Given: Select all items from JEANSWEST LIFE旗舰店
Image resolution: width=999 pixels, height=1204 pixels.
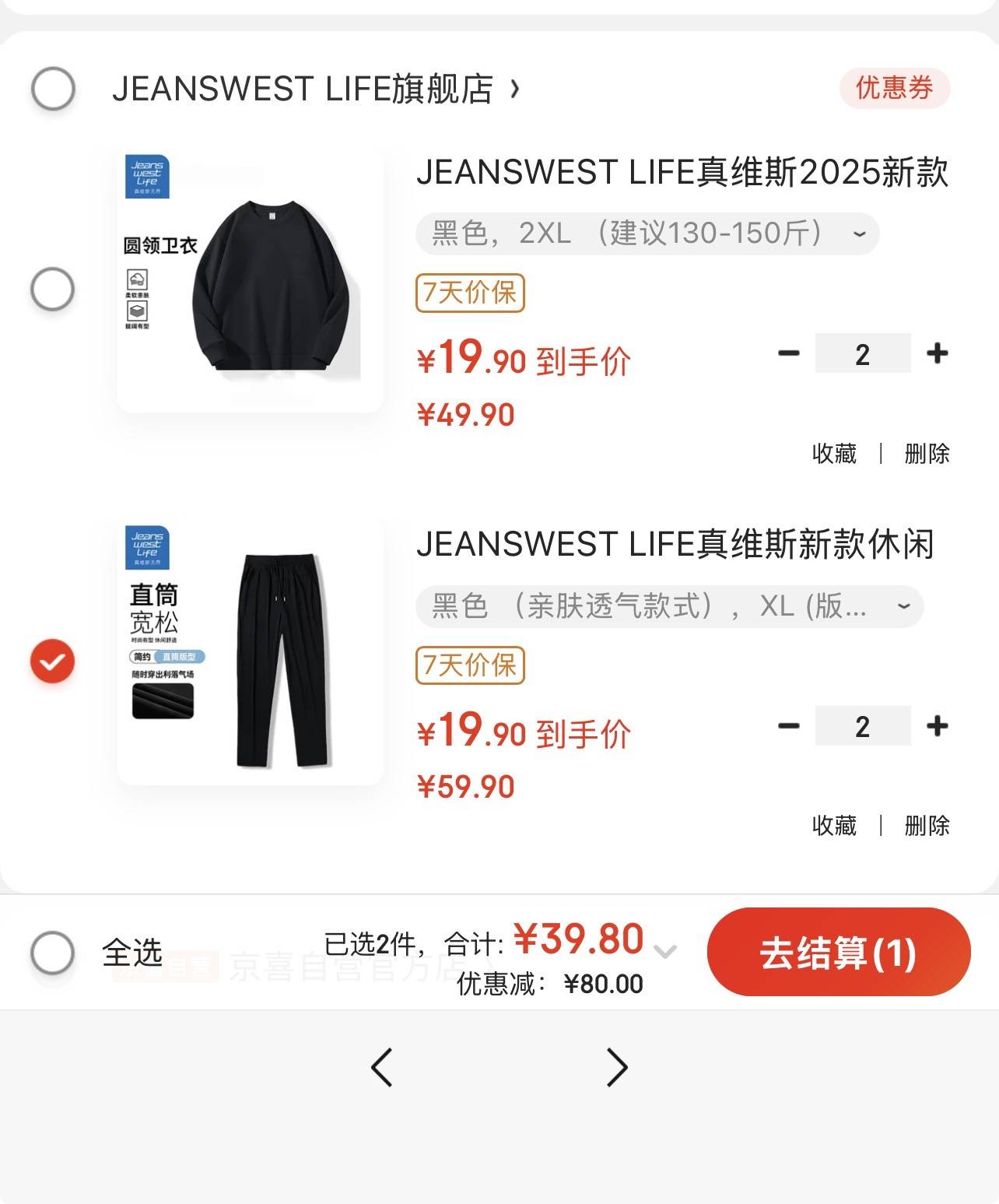Looking at the screenshot, I should 53,88.
